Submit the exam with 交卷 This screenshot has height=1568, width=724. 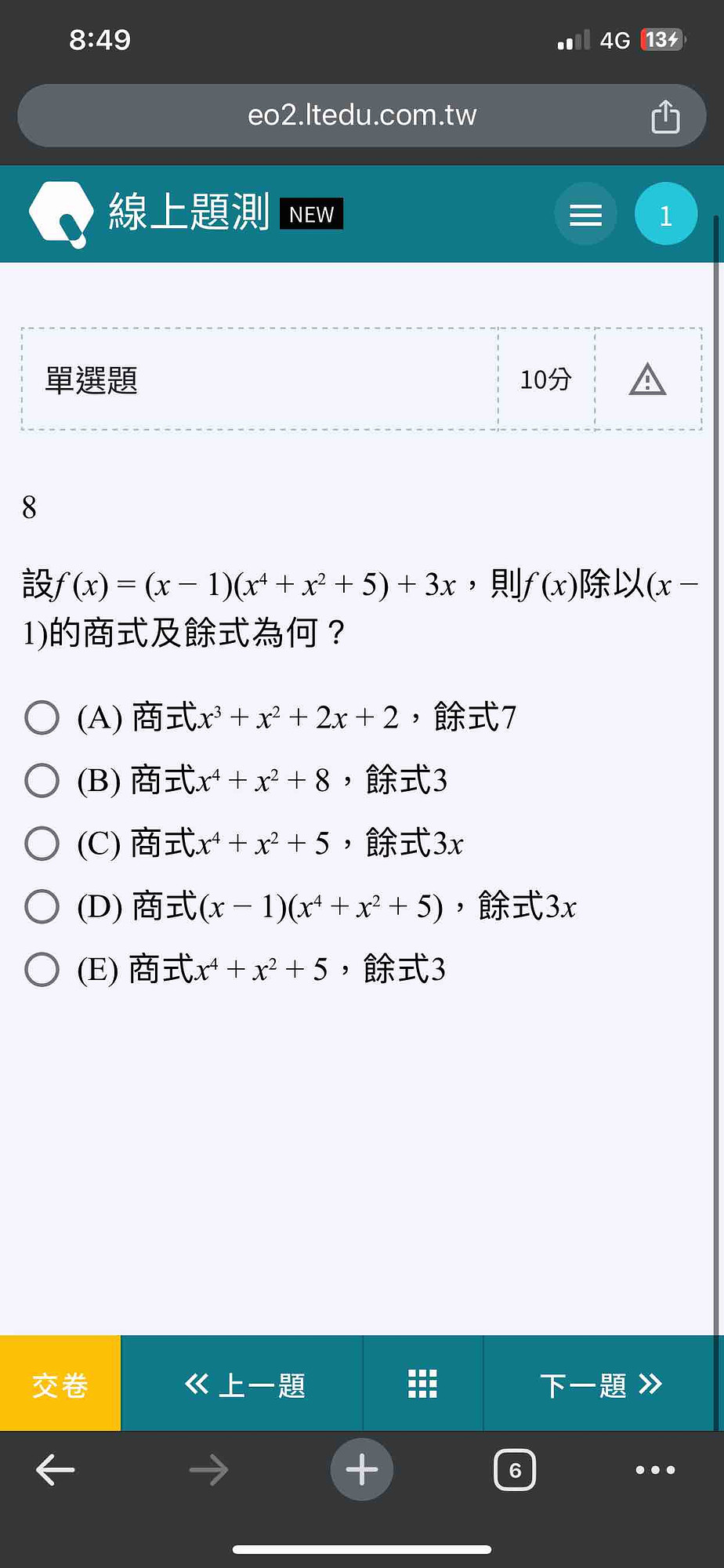(60, 1384)
